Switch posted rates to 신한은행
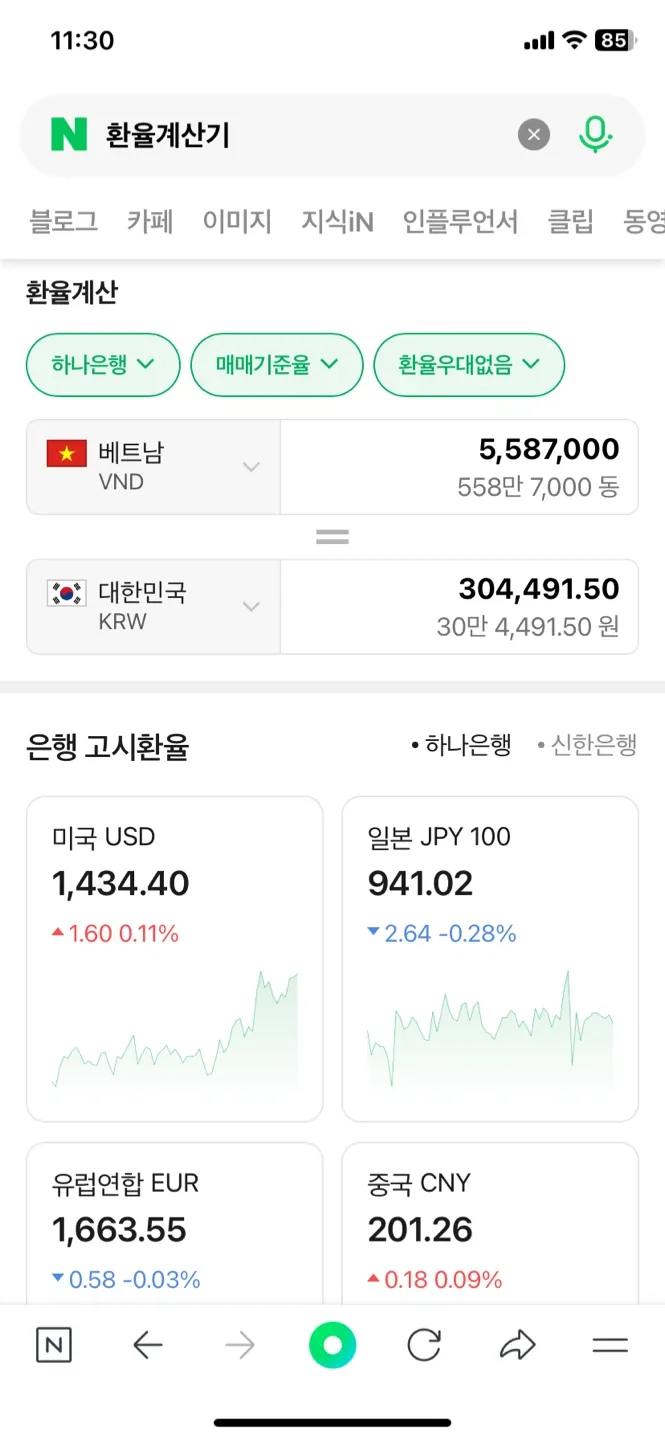Image resolution: width=665 pixels, height=1440 pixels. click(x=587, y=745)
